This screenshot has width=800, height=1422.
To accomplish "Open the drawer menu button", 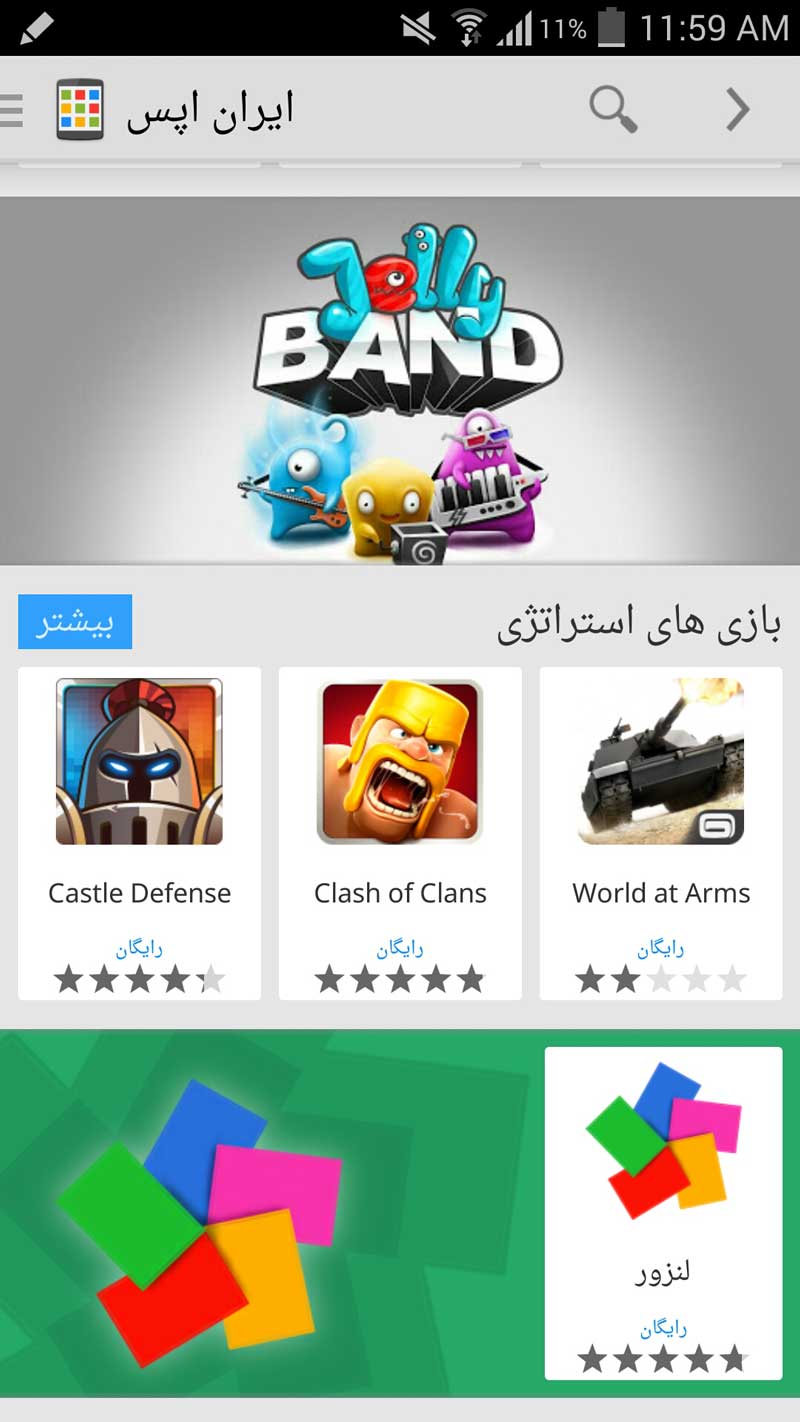I will (x=12, y=109).
